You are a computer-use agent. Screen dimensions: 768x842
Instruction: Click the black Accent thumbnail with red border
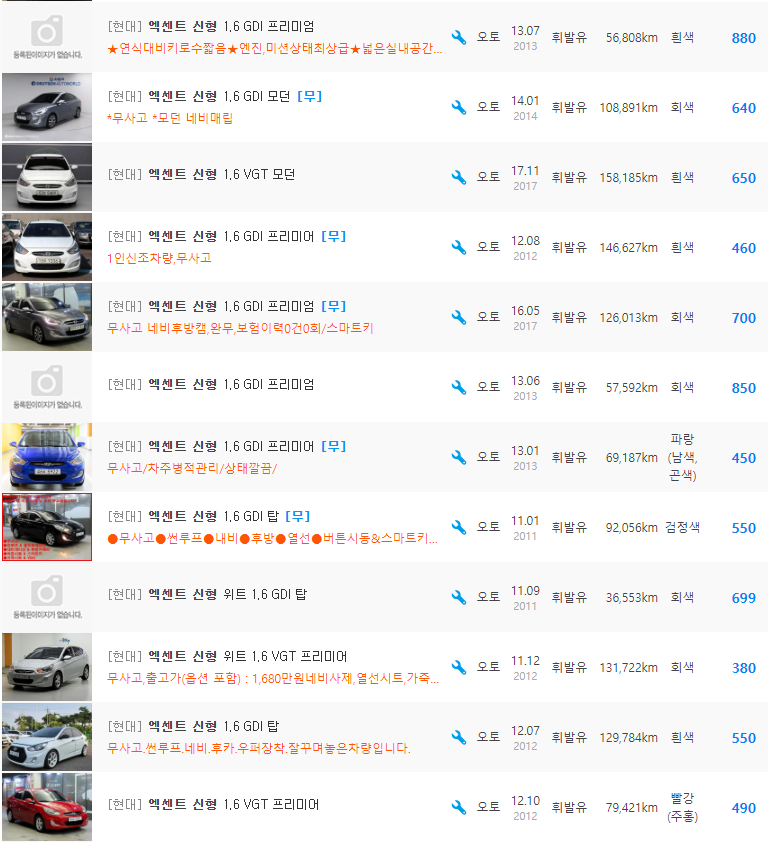pyautogui.click(x=46, y=527)
